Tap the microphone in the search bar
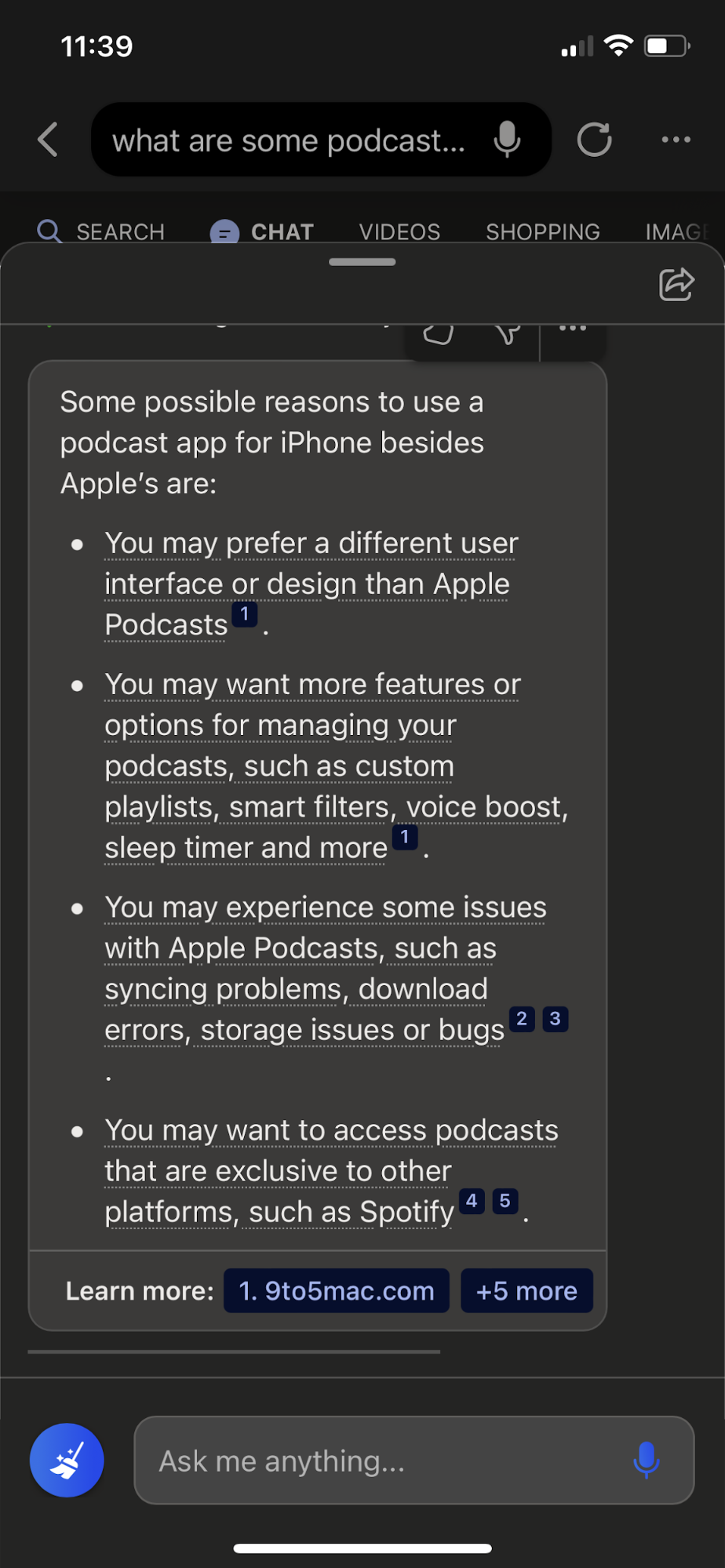725x1568 pixels. [x=507, y=140]
